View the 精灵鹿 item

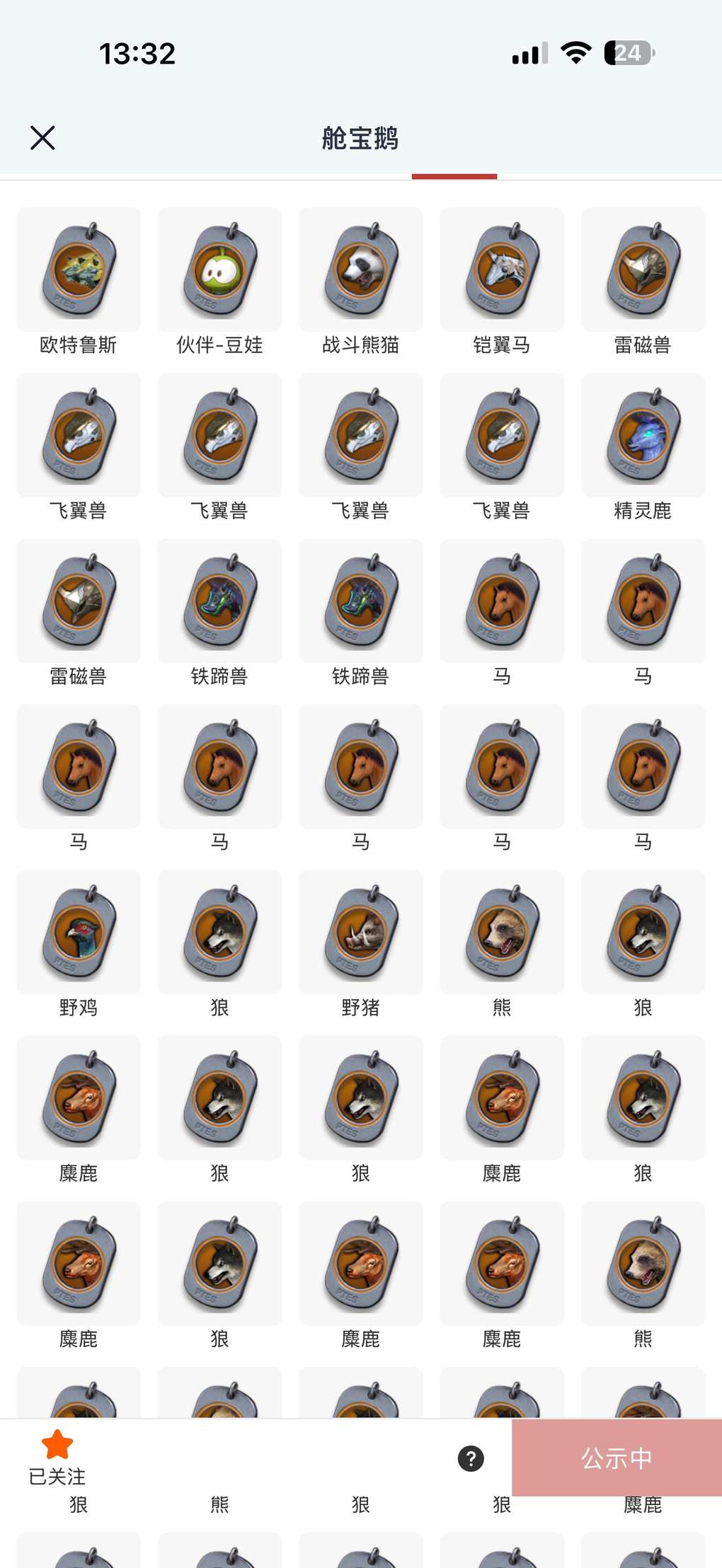(x=643, y=436)
